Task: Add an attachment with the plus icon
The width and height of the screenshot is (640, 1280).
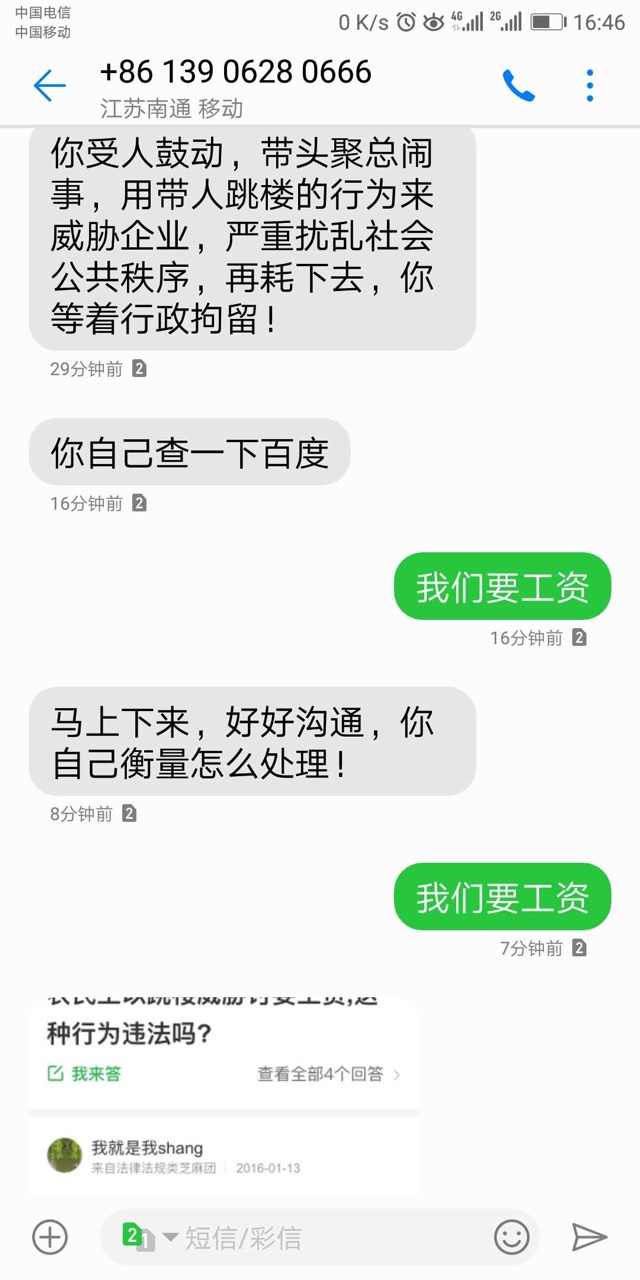Action: [50, 1237]
